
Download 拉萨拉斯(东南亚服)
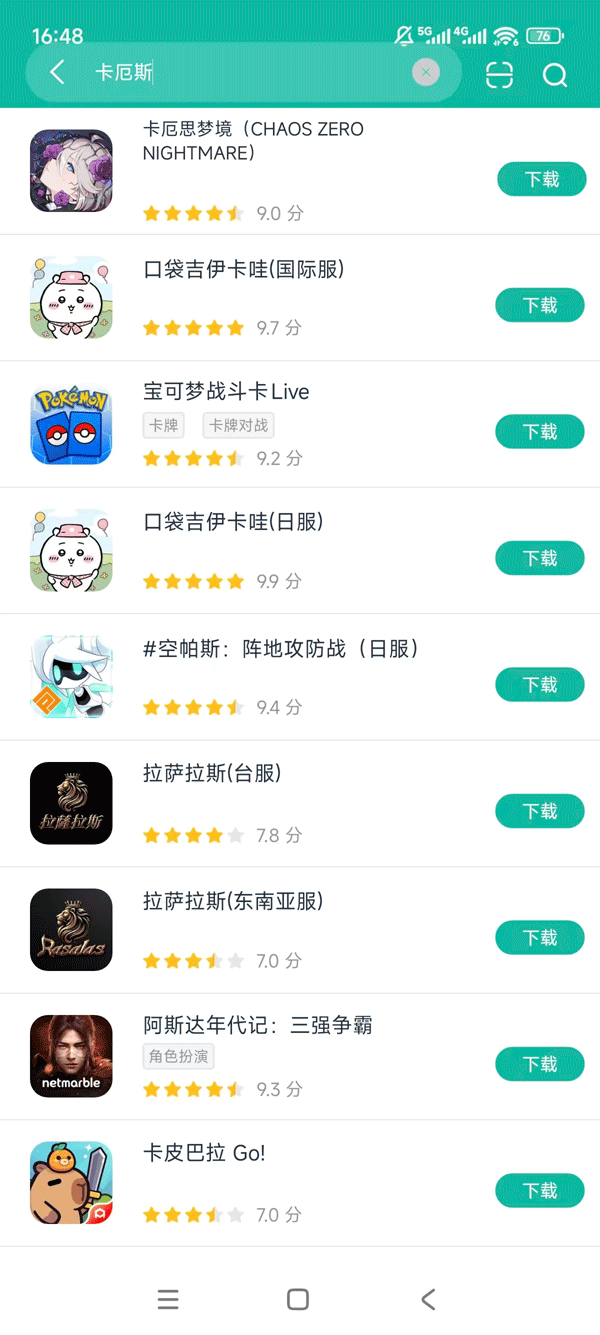pos(540,938)
